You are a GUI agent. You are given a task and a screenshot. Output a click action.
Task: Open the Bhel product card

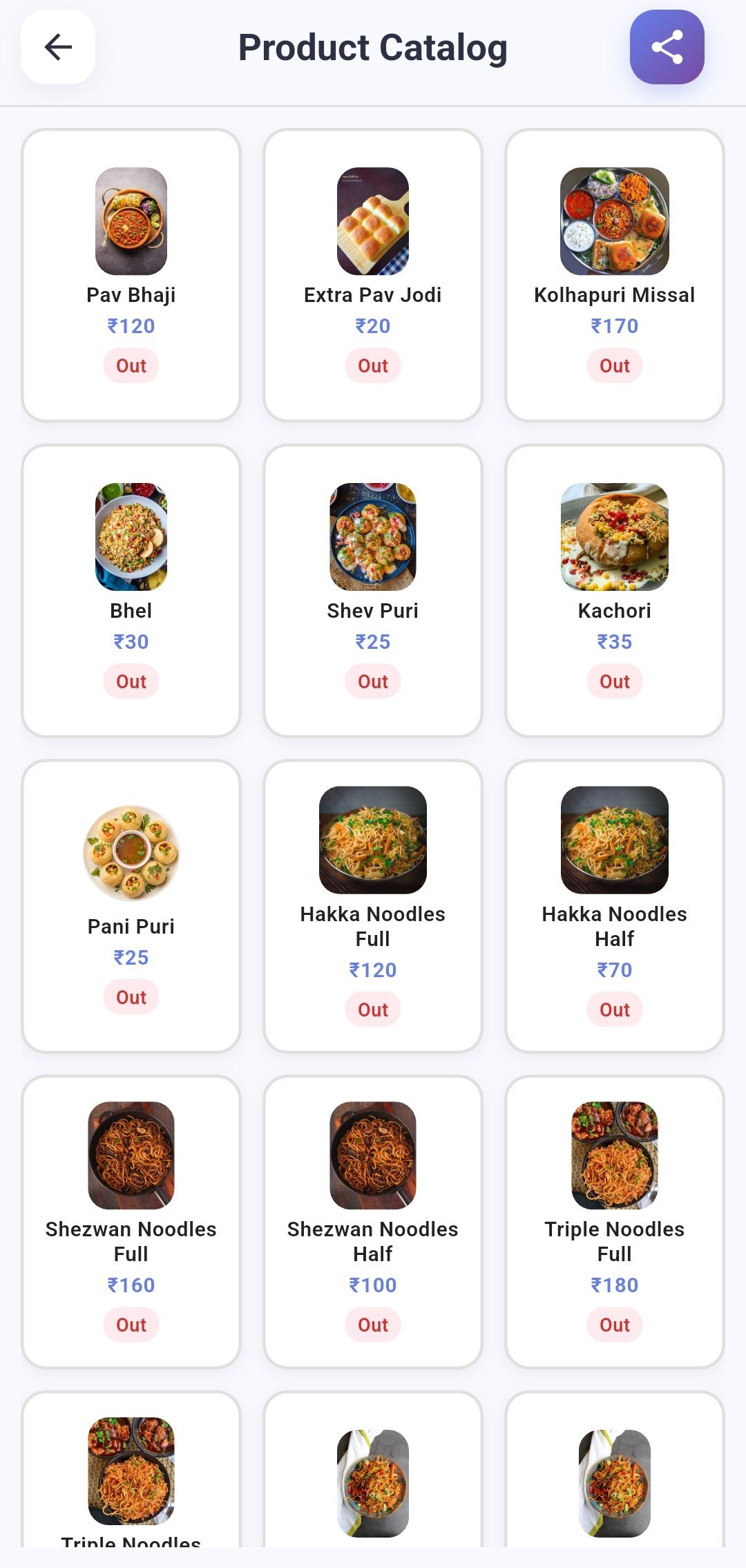coord(131,591)
